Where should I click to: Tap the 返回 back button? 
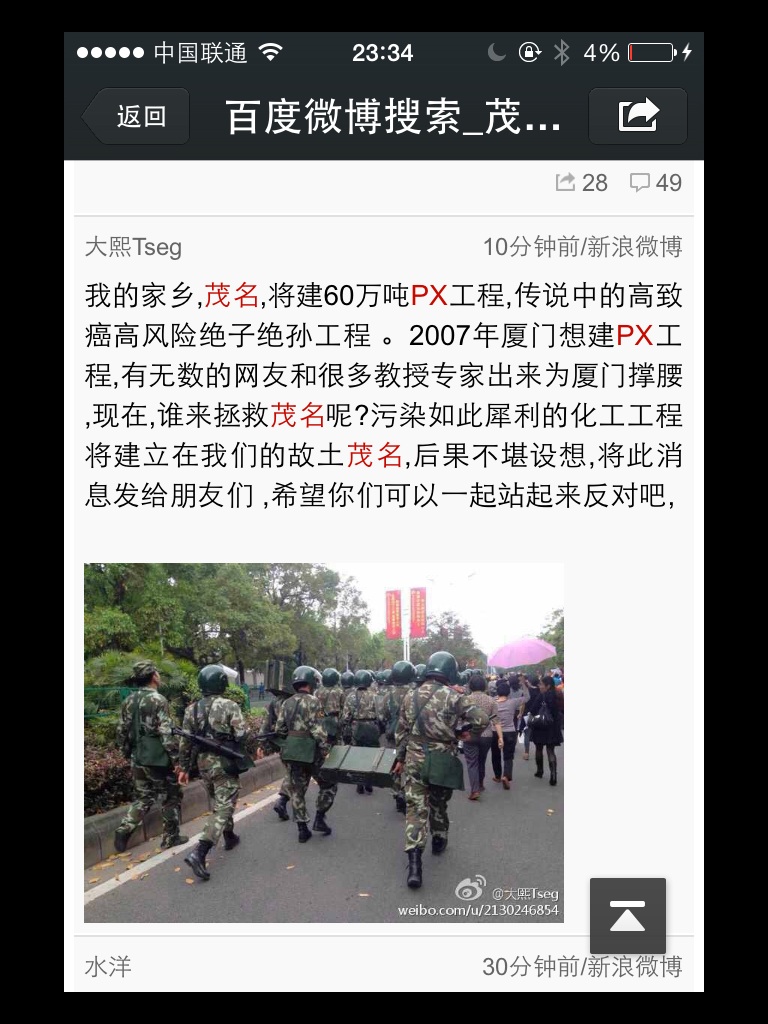(136, 116)
